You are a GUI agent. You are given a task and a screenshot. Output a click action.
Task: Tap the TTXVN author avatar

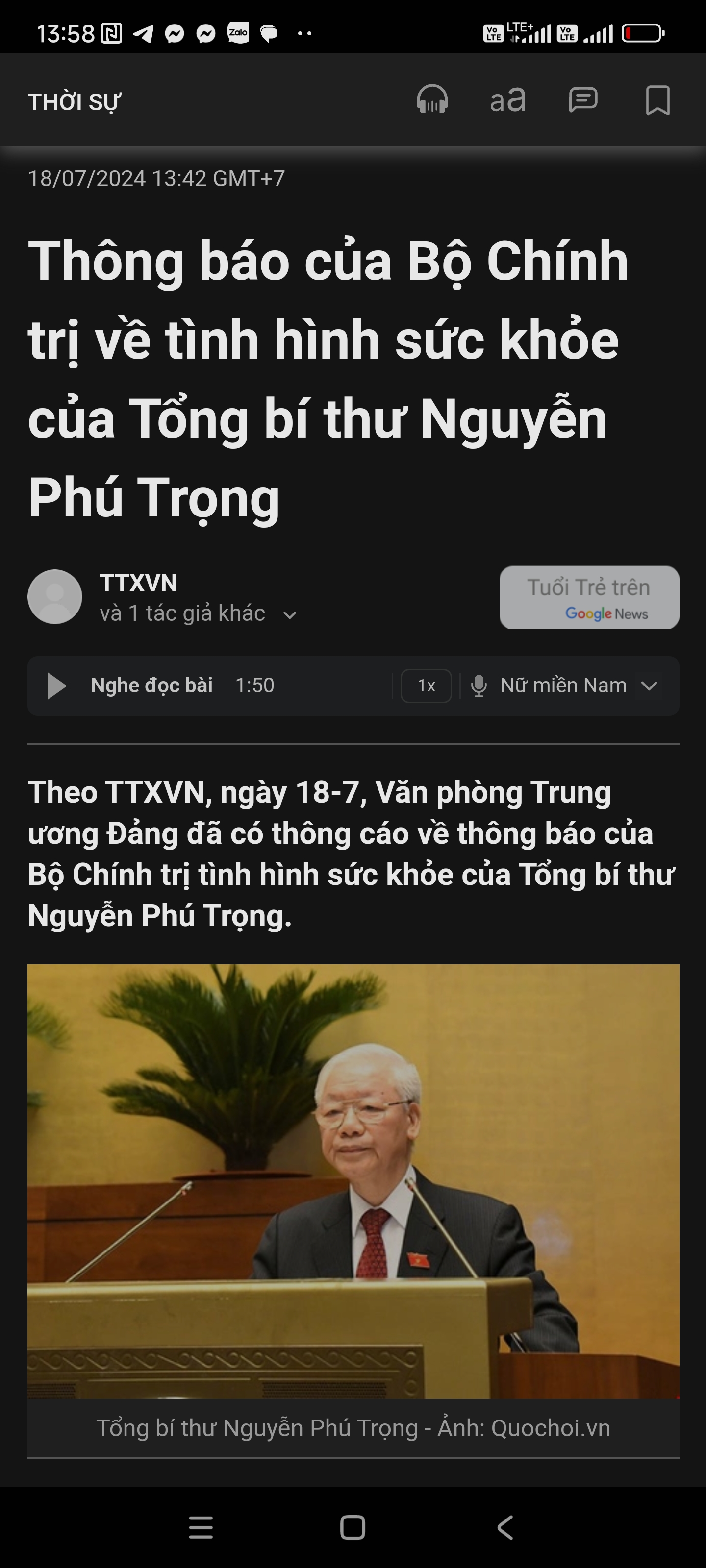pos(55,597)
